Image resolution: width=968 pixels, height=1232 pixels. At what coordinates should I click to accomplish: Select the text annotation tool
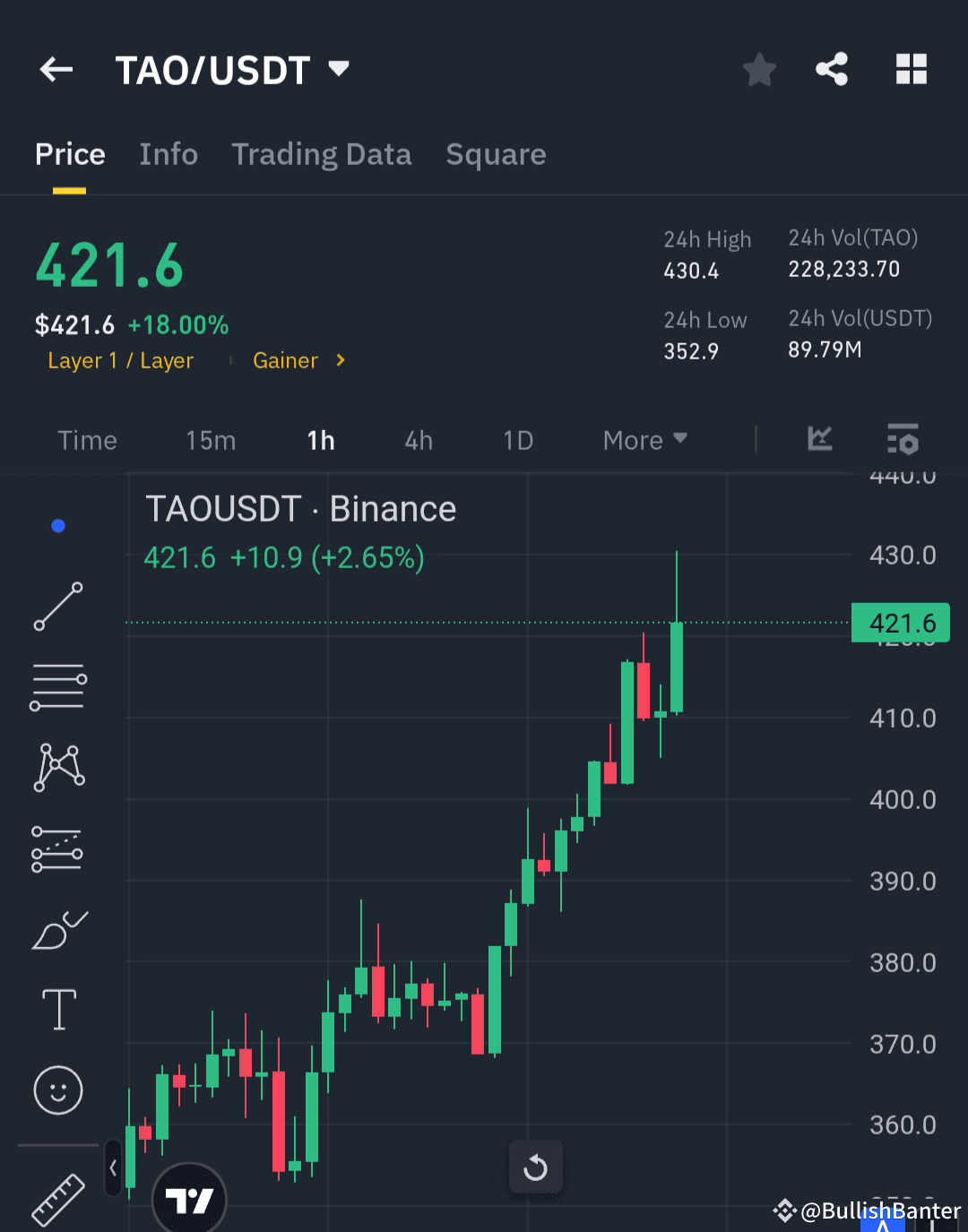[57, 1009]
